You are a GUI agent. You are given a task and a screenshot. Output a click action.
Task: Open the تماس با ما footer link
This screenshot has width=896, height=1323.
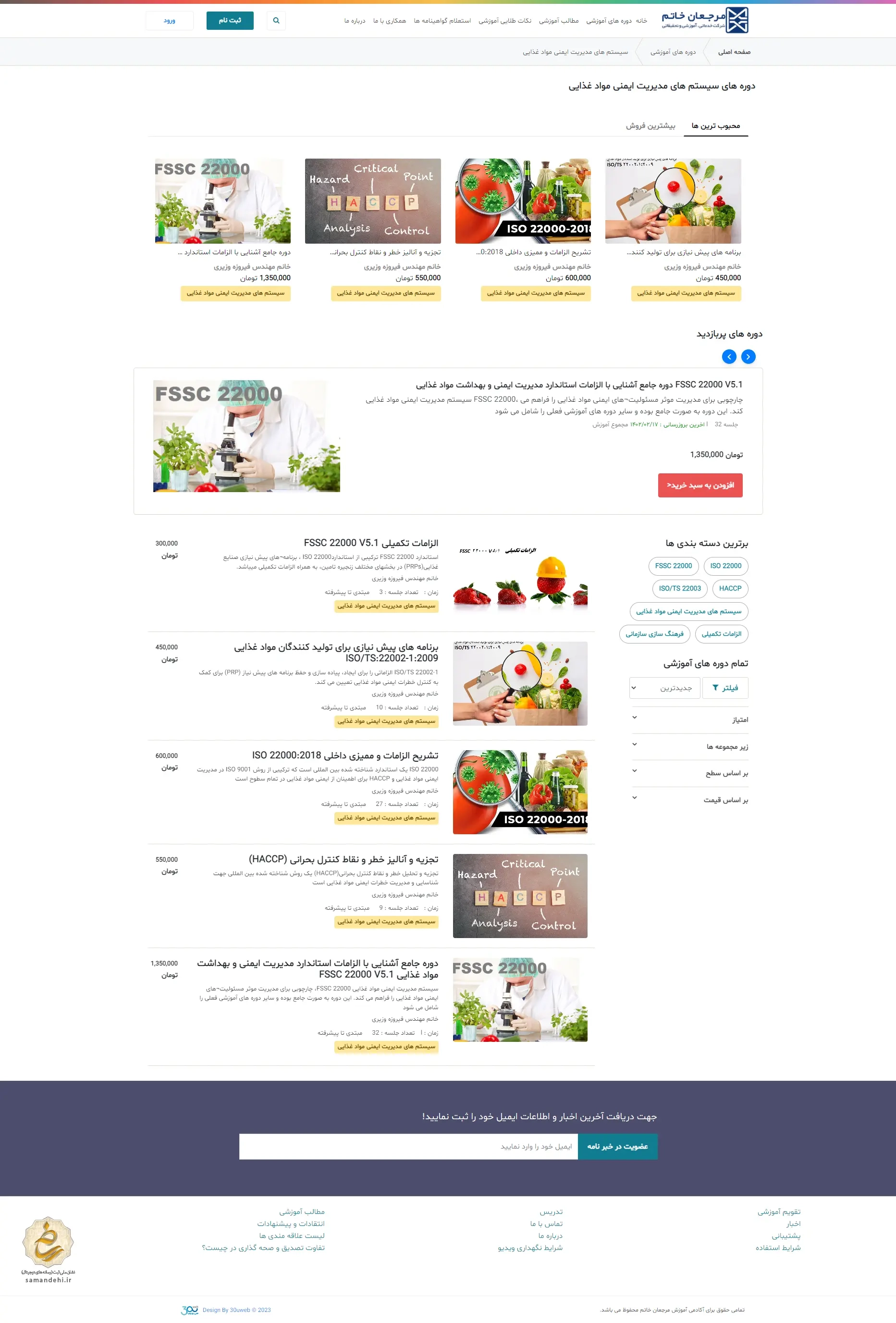coord(546,1224)
